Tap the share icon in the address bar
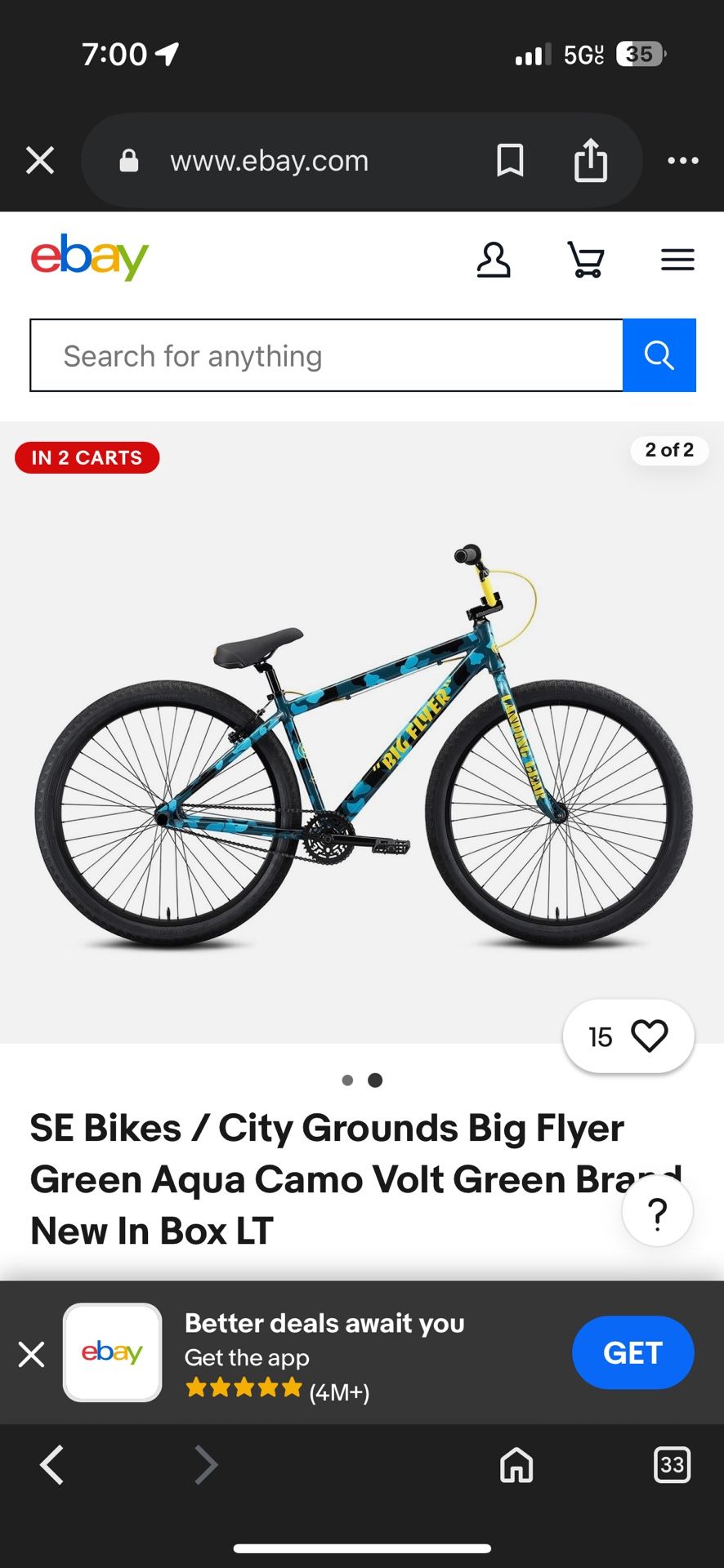 pyautogui.click(x=591, y=160)
